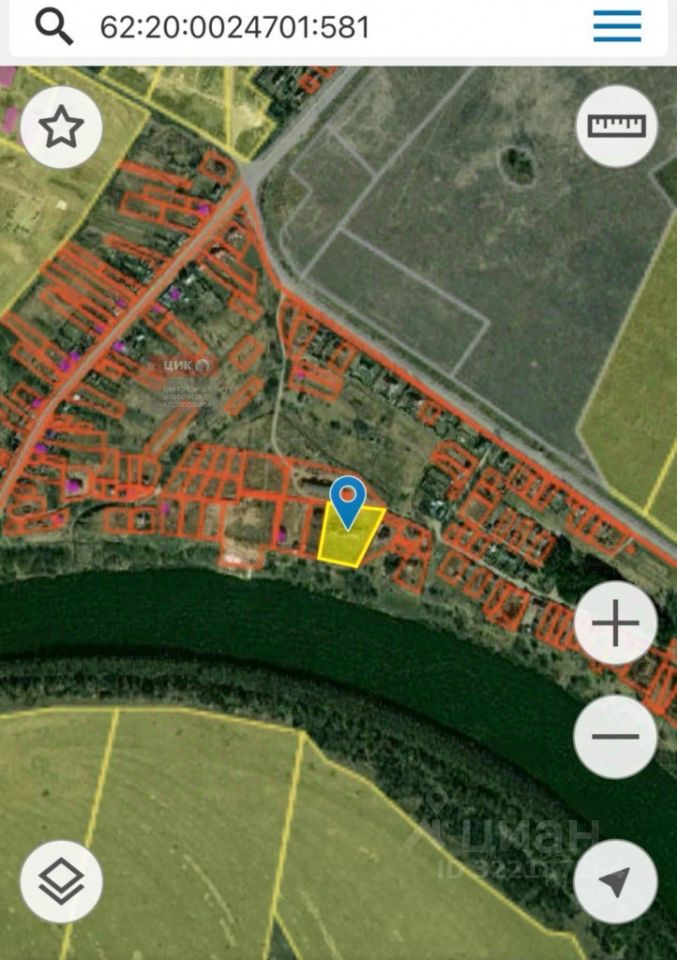Open the map layers selector
The height and width of the screenshot is (960, 677).
click(61, 882)
